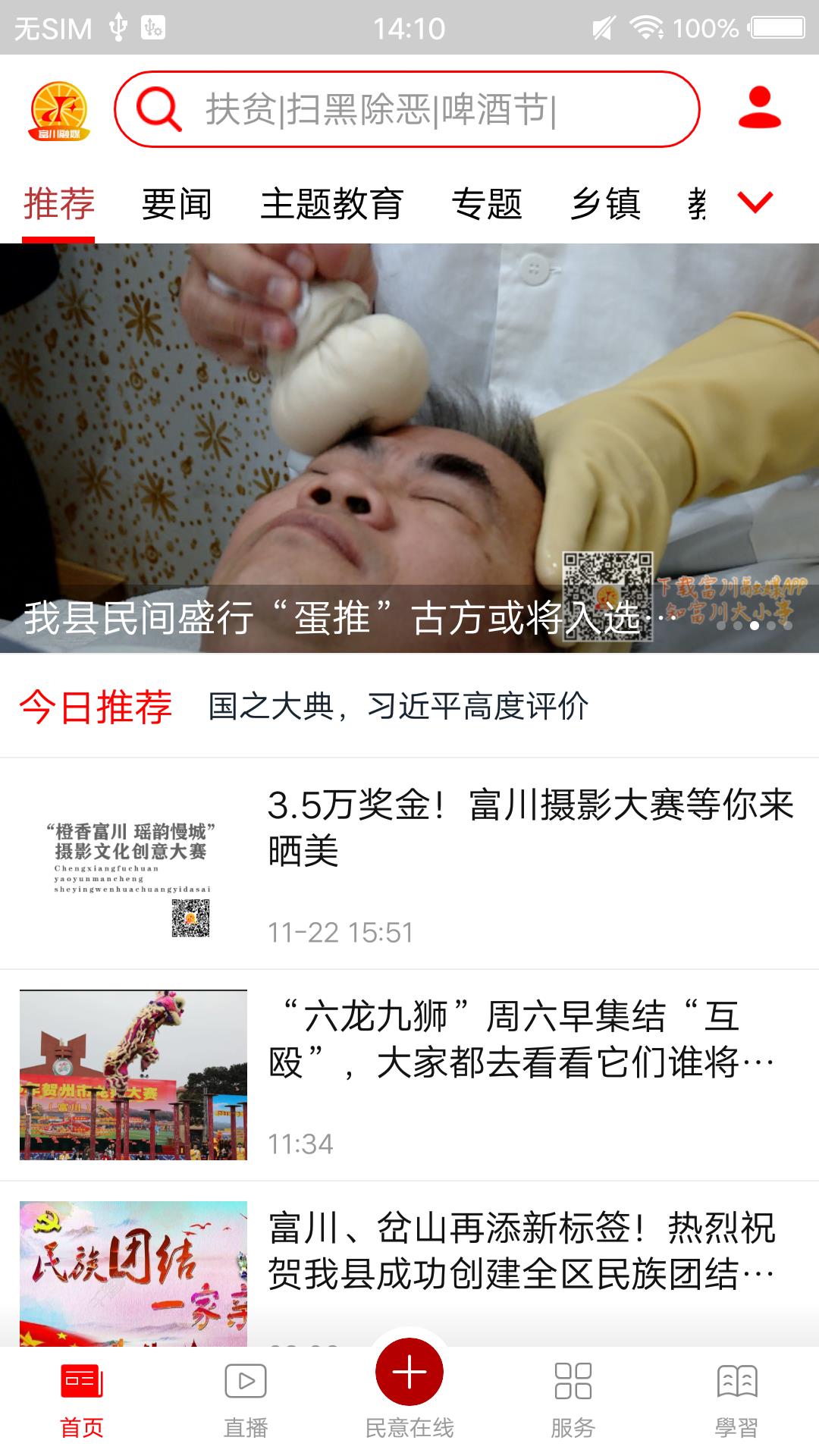Select the 乡镇 tab
Image resolution: width=819 pixels, height=1456 pixels.
tap(605, 204)
